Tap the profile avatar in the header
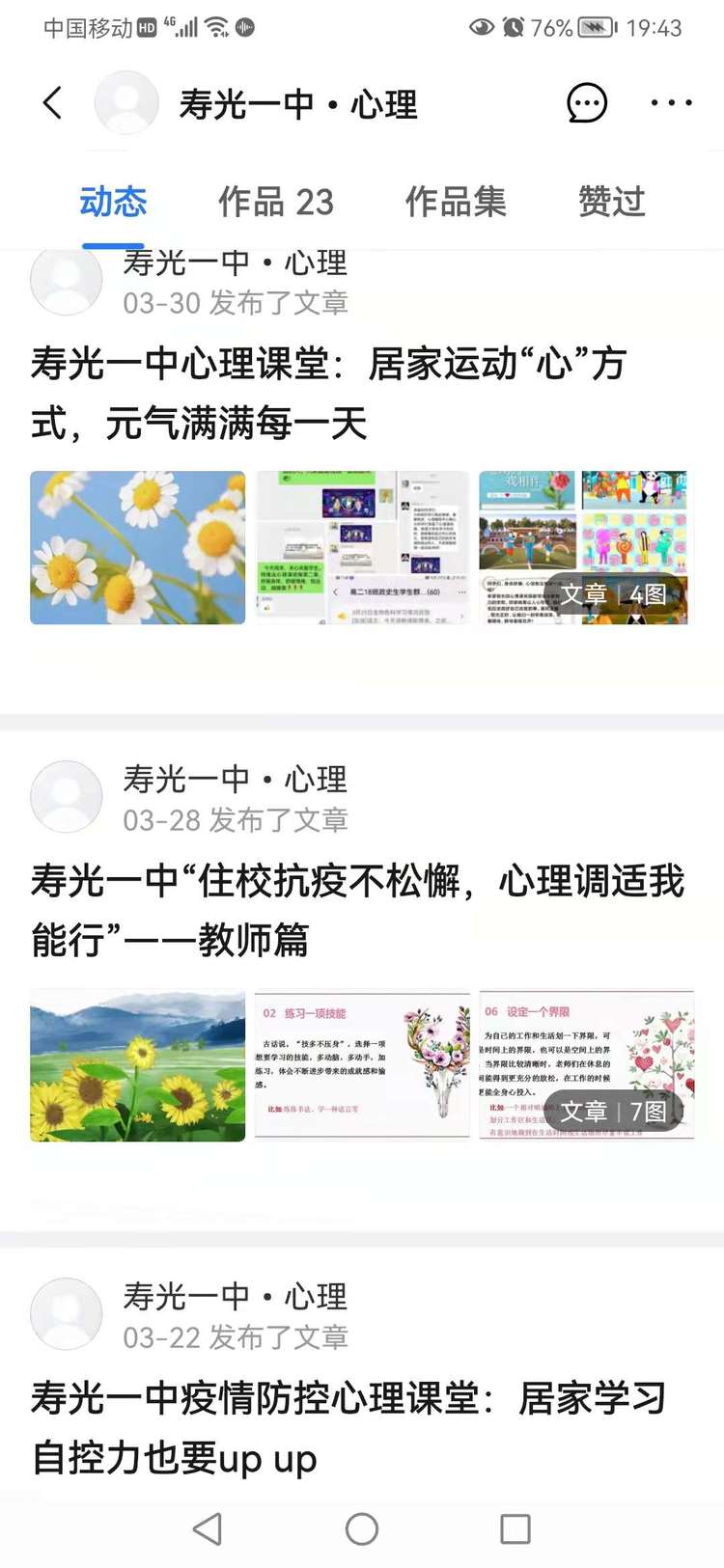Screen dimensions: 724x1568 click(126, 103)
